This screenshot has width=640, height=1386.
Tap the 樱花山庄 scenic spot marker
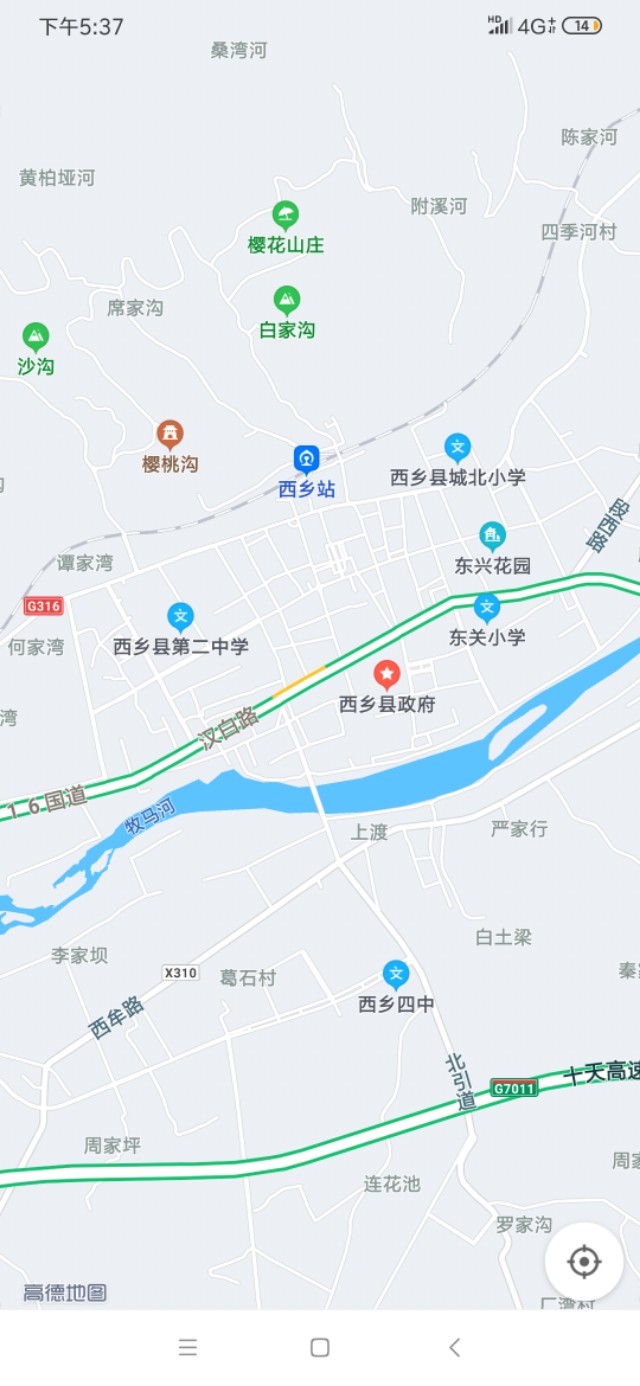(286, 215)
